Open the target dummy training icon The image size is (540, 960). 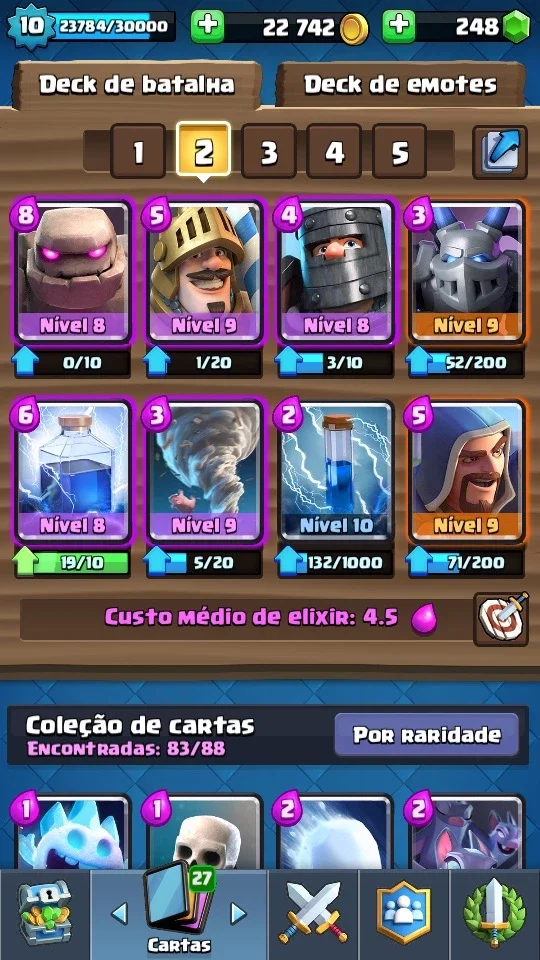(501, 618)
